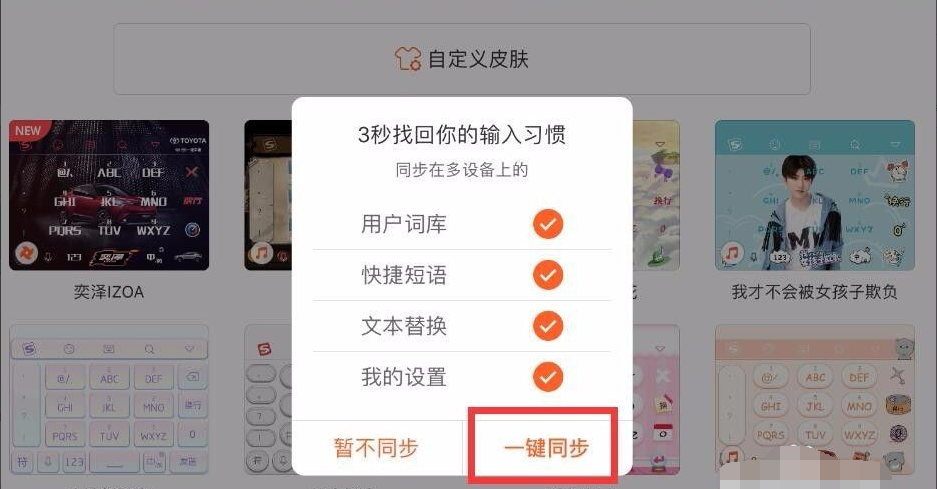Choose 暂不同步 to skip syncing
The height and width of the screenshot is (489, 937).
[376, 447]
